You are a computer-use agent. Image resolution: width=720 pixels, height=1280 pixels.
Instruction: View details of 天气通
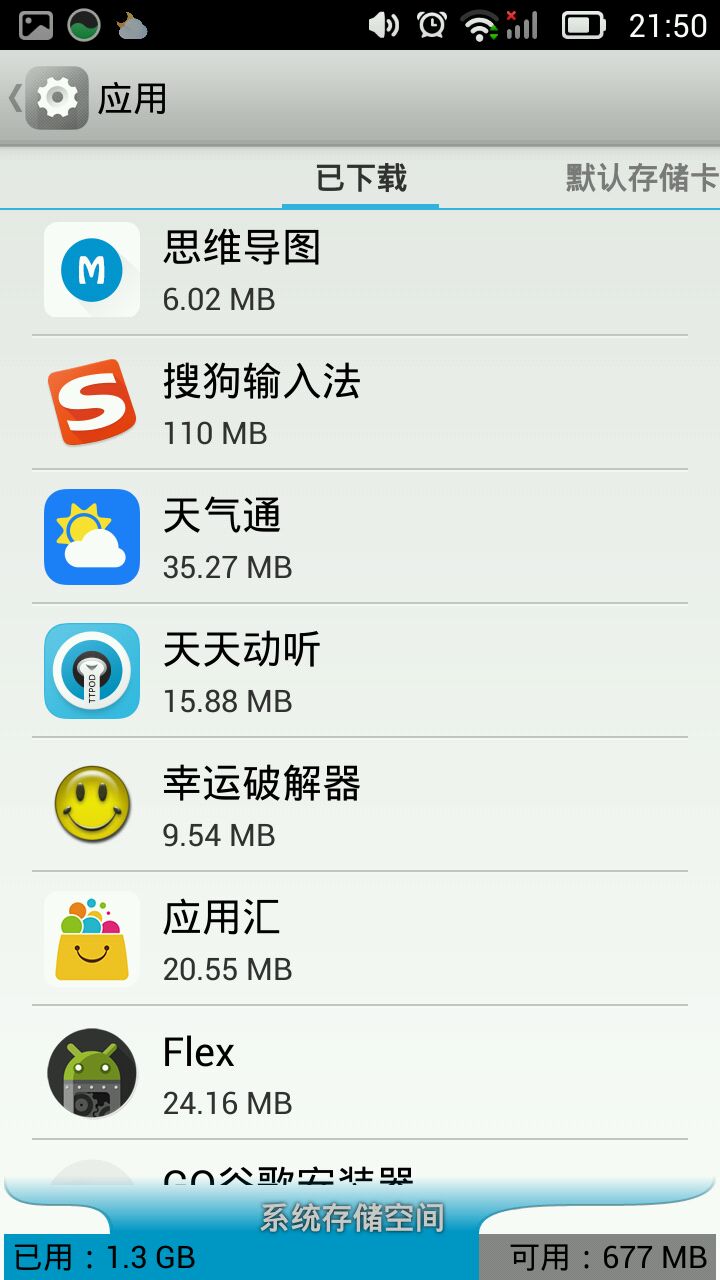360,537
